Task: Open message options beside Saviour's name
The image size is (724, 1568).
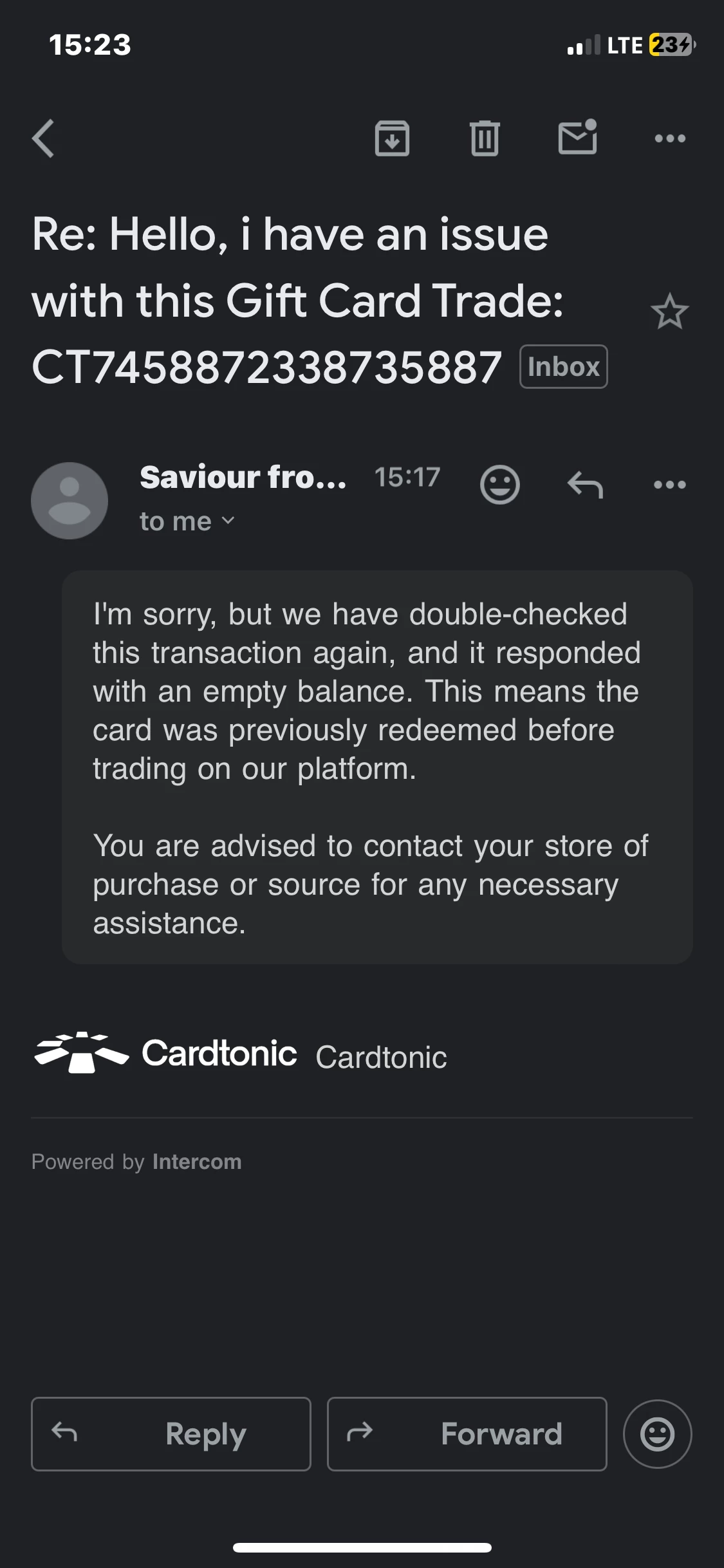Action: [x=670, y=484]
